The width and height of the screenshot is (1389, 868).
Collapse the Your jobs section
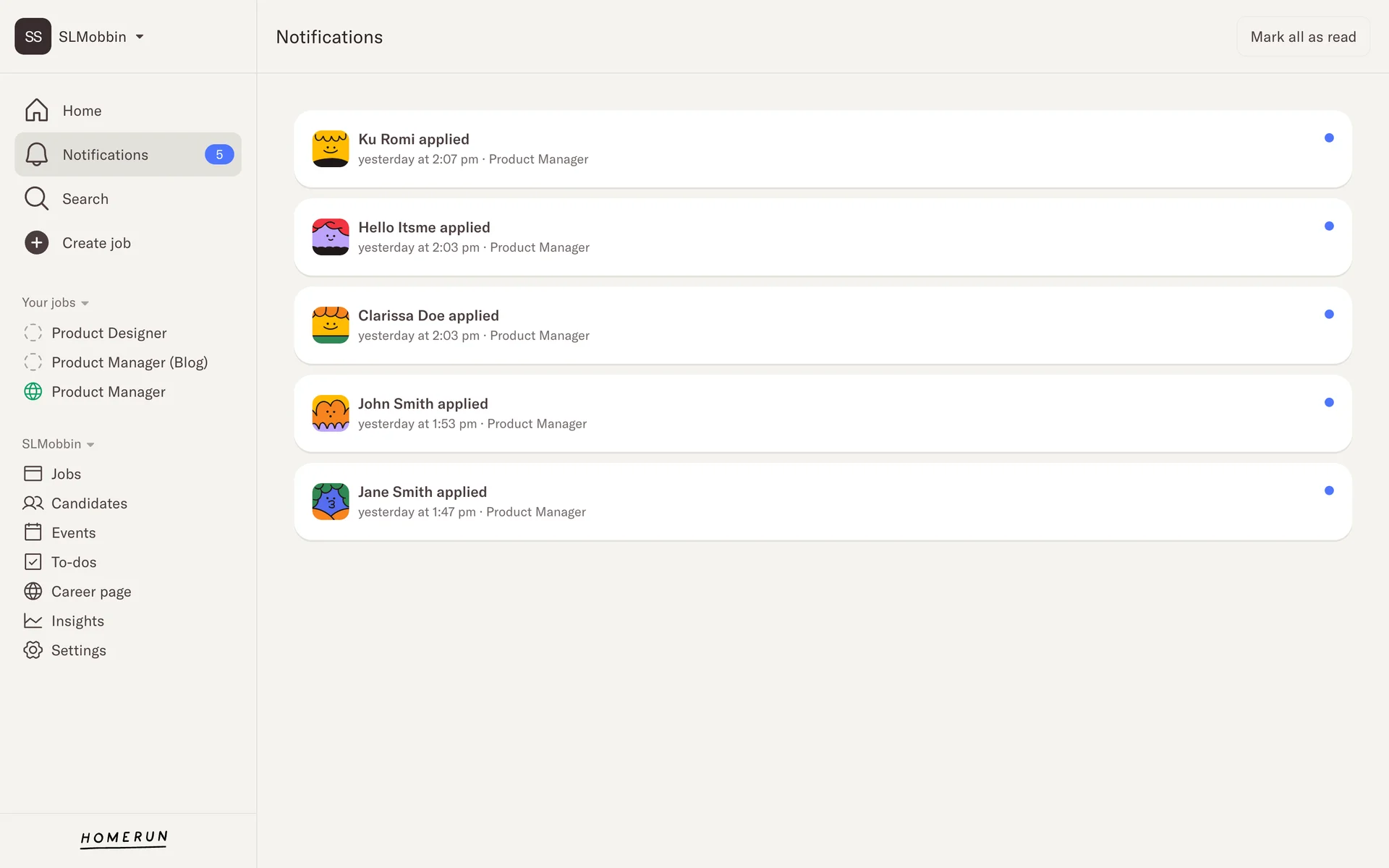[x=55, y=302]
